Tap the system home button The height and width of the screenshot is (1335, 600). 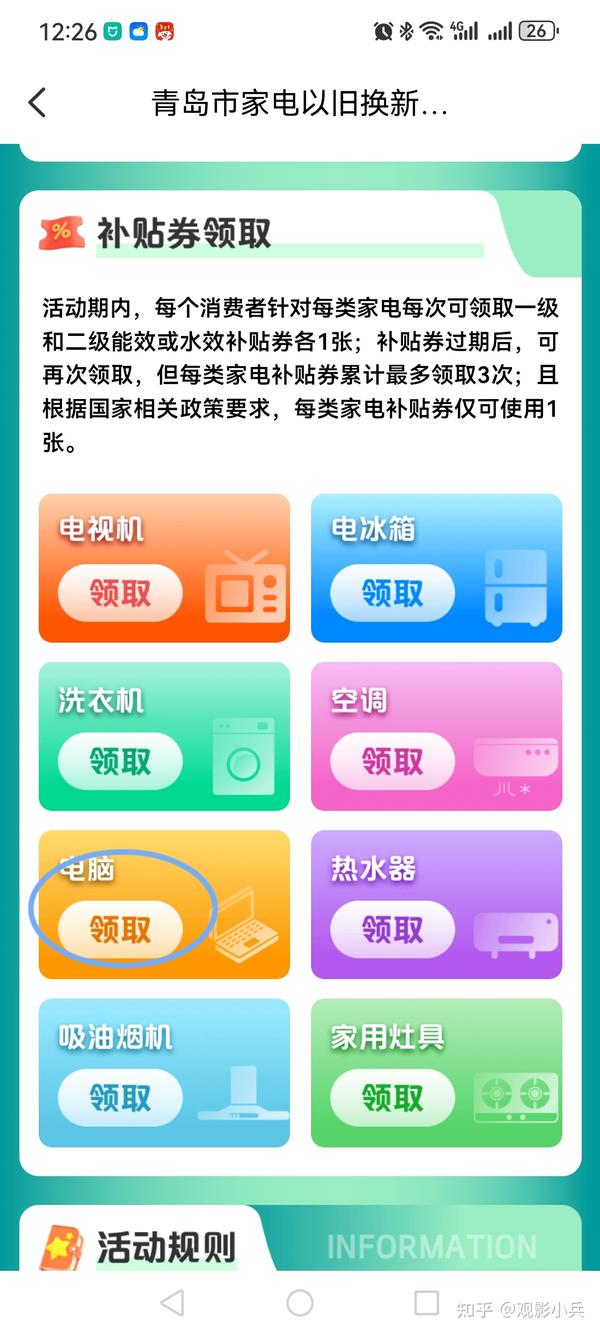click(x=300, y=1302)
